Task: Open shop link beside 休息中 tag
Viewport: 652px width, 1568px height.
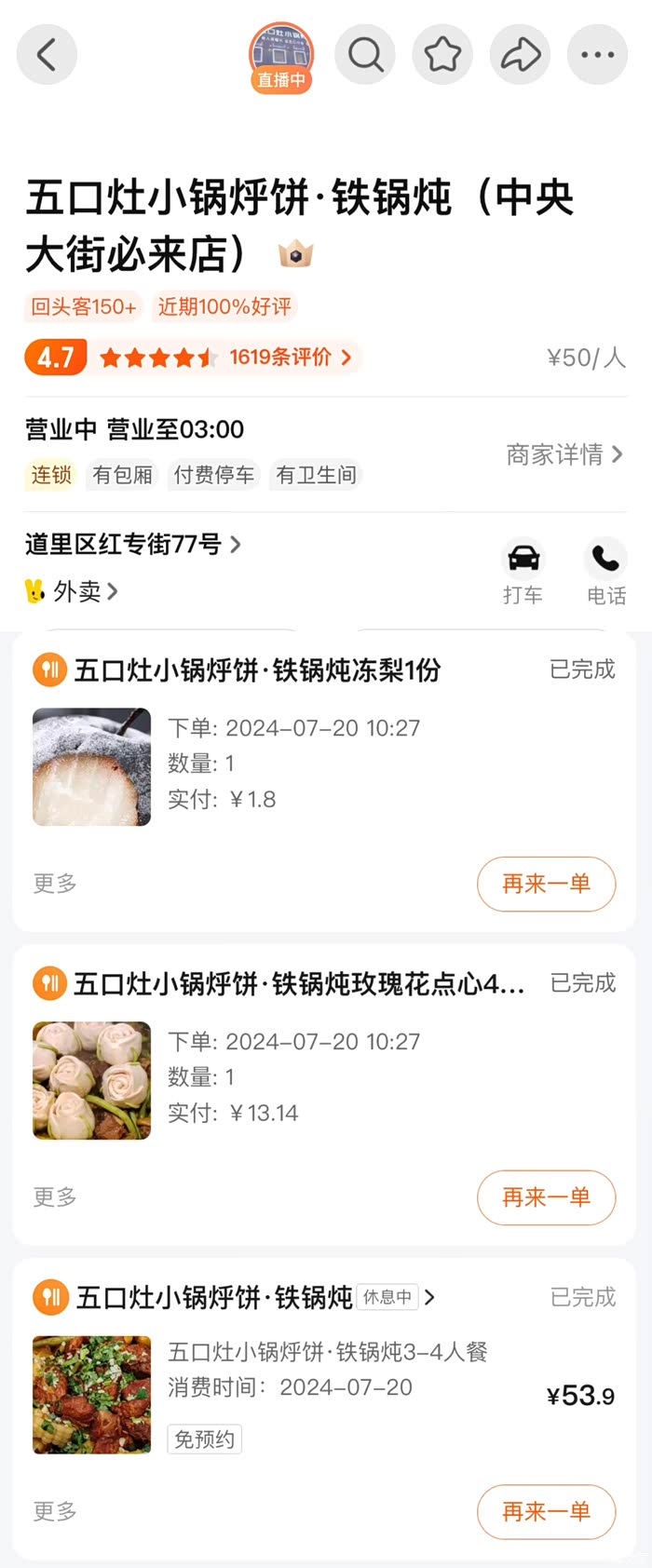Action: 429,1297
